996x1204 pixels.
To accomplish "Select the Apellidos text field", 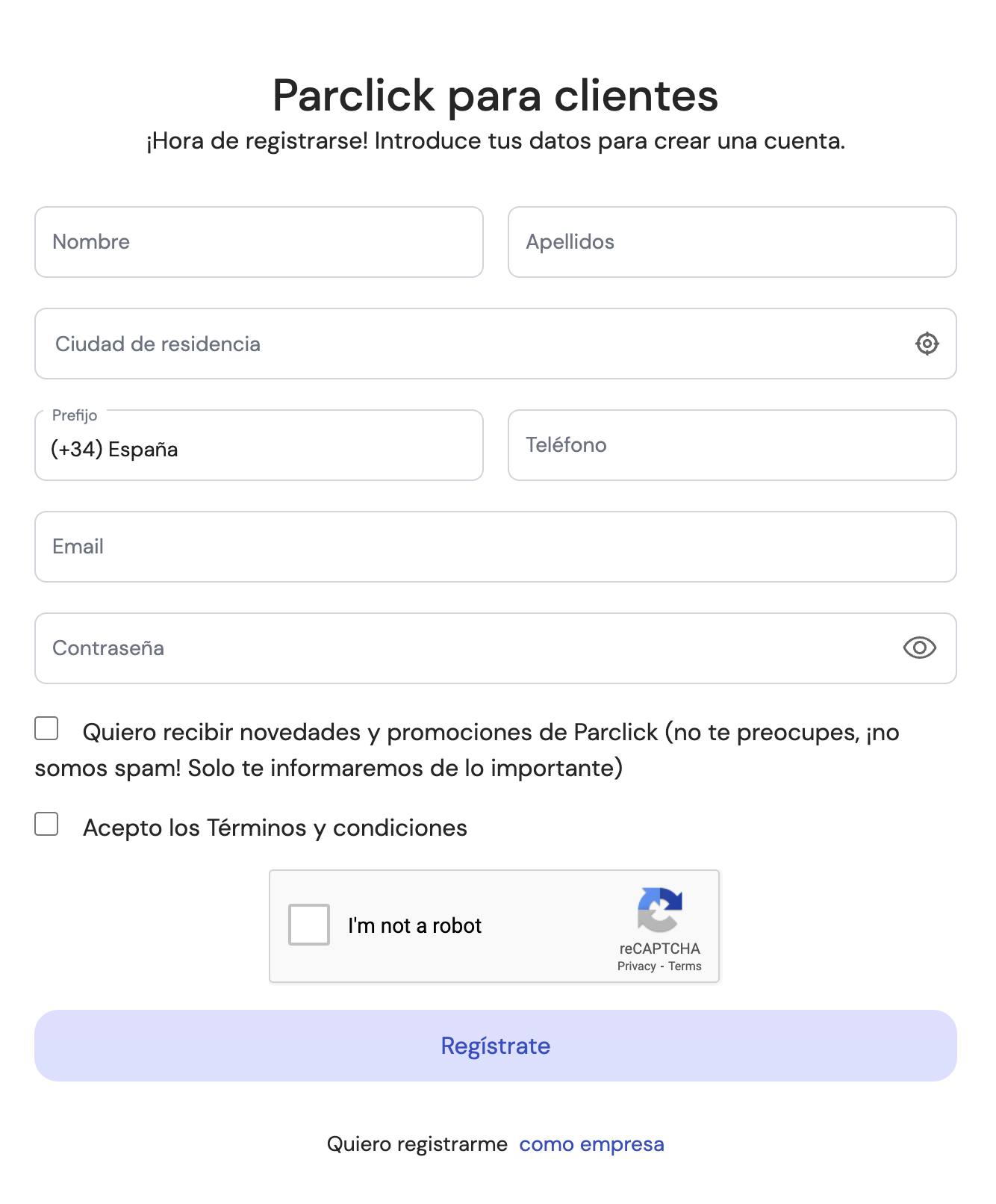I will coord(732,241).
